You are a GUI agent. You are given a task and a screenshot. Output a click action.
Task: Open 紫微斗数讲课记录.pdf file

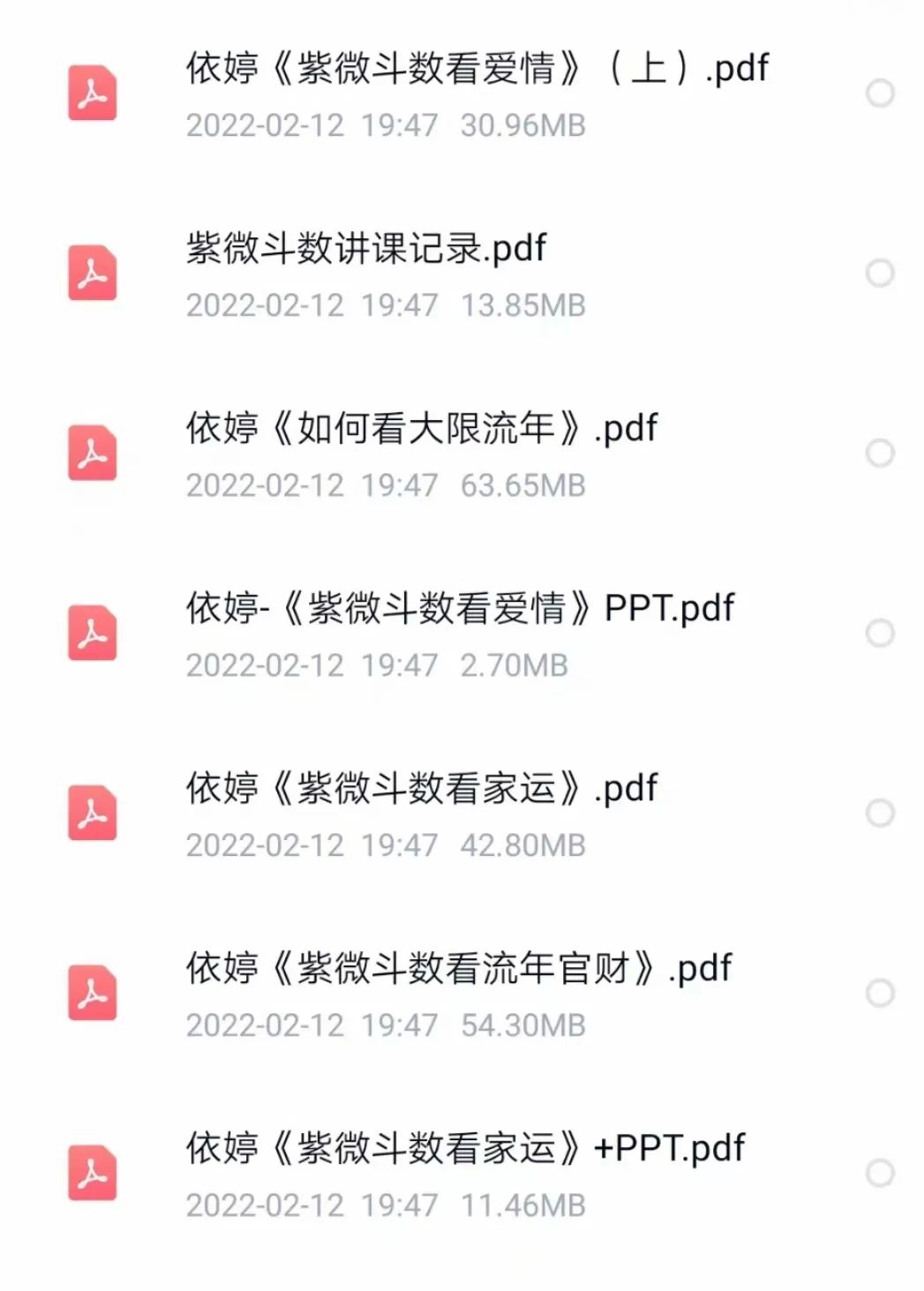(366, 249)
